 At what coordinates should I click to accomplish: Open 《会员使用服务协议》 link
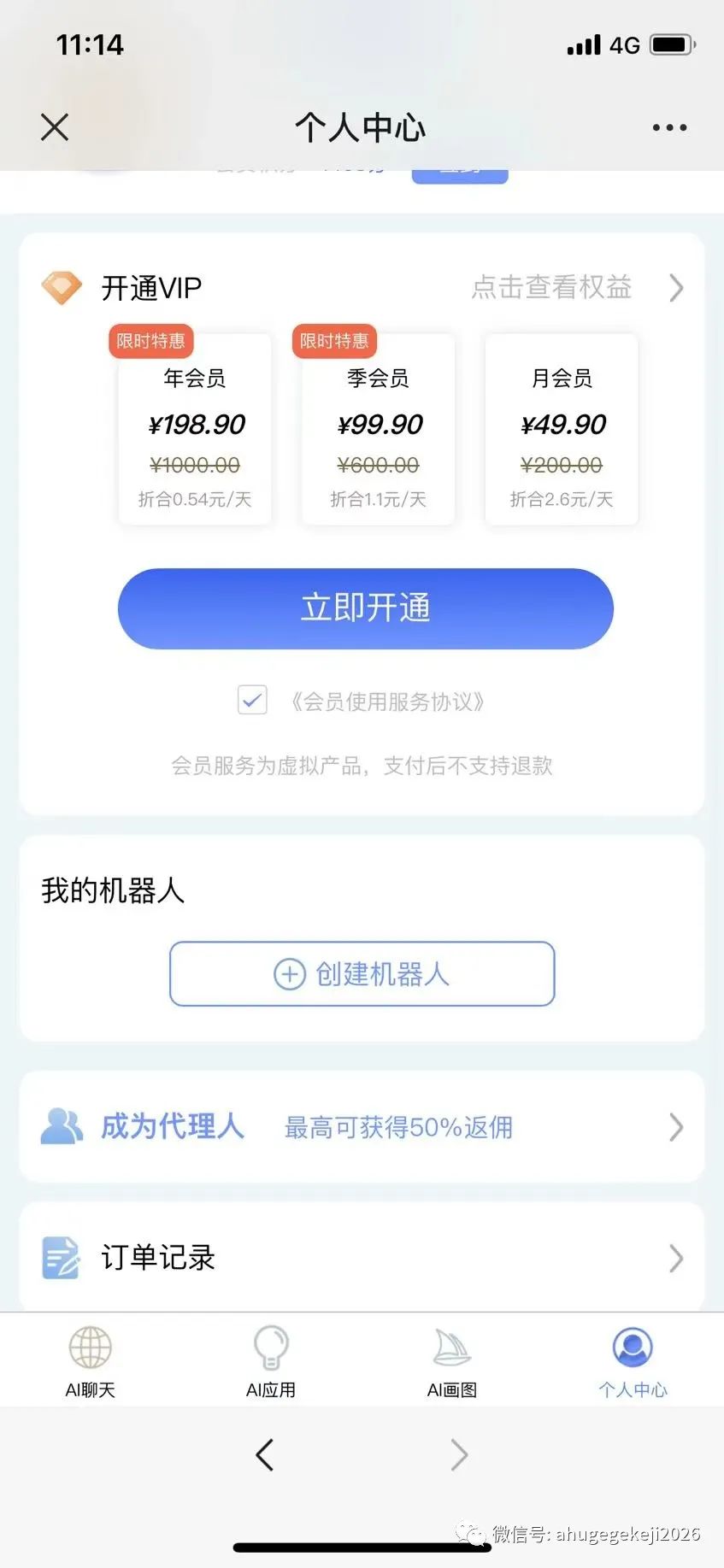click(x=387, y=702)
